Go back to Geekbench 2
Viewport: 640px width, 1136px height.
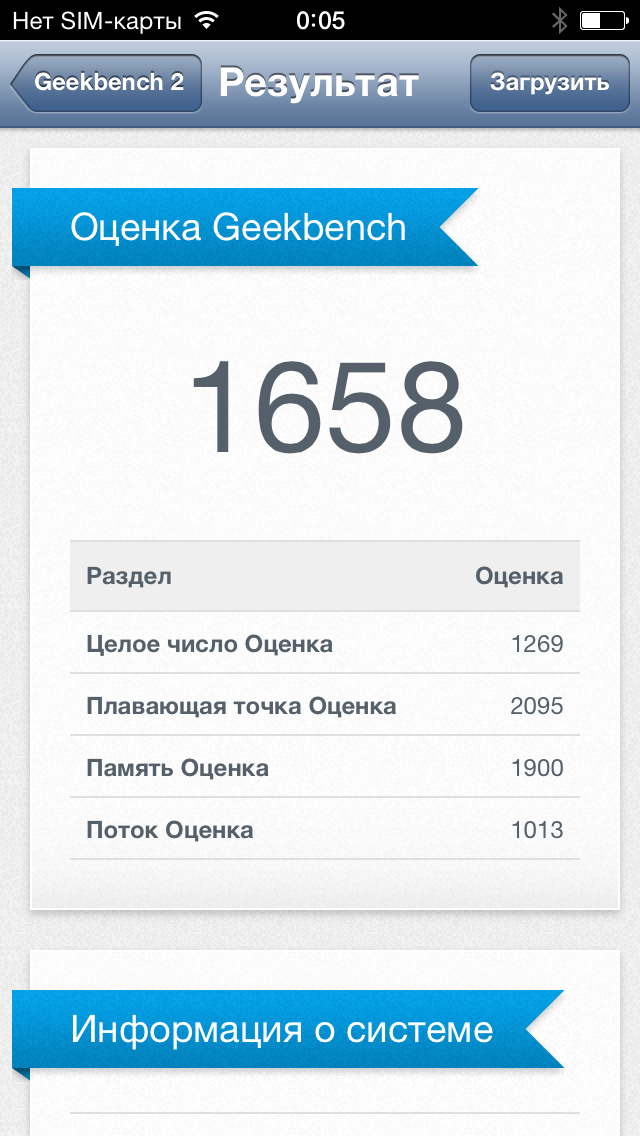click(107, 83)
